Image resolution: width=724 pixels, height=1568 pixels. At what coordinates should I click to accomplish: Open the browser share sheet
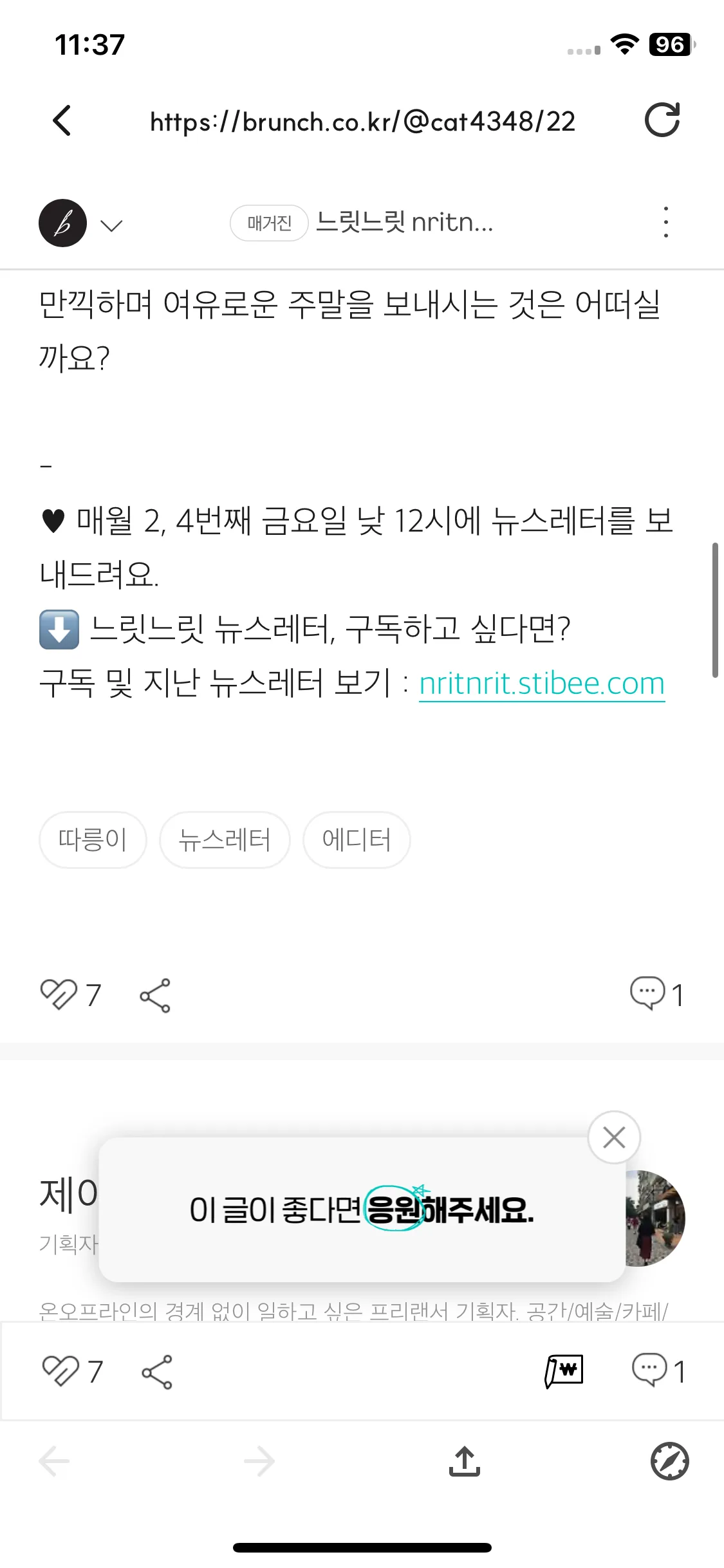click(x=465, y=1462)
